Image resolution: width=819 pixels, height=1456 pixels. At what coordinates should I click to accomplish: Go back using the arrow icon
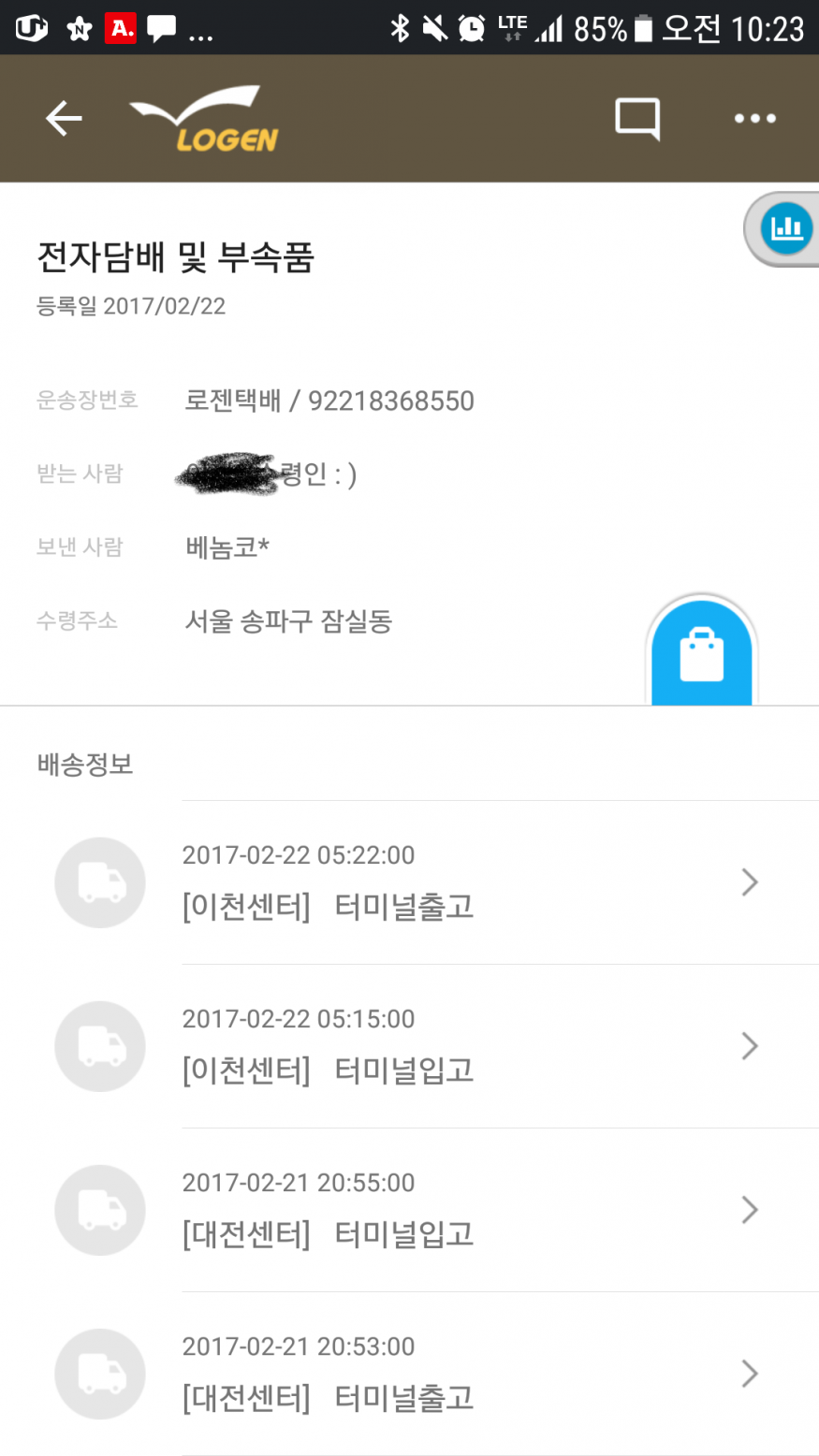(64, 119)
